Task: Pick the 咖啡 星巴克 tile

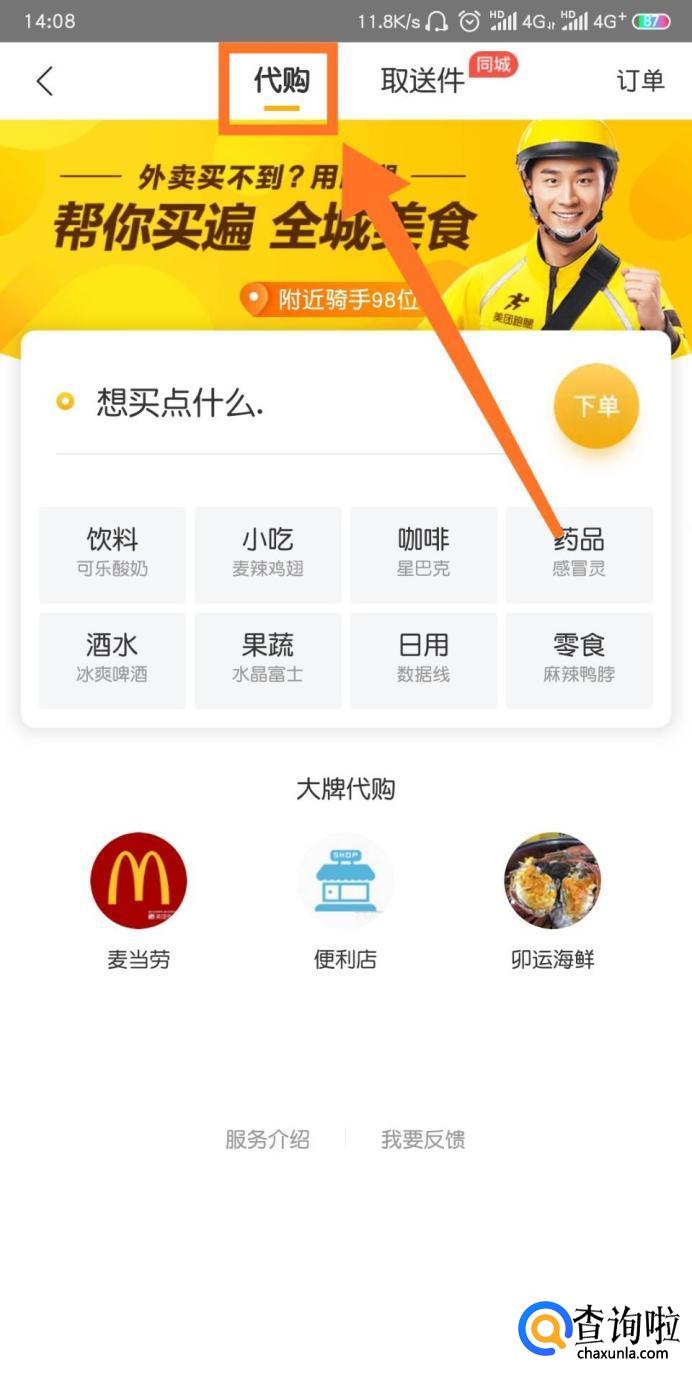Action: pyautogui.click(x=424, y=554)
